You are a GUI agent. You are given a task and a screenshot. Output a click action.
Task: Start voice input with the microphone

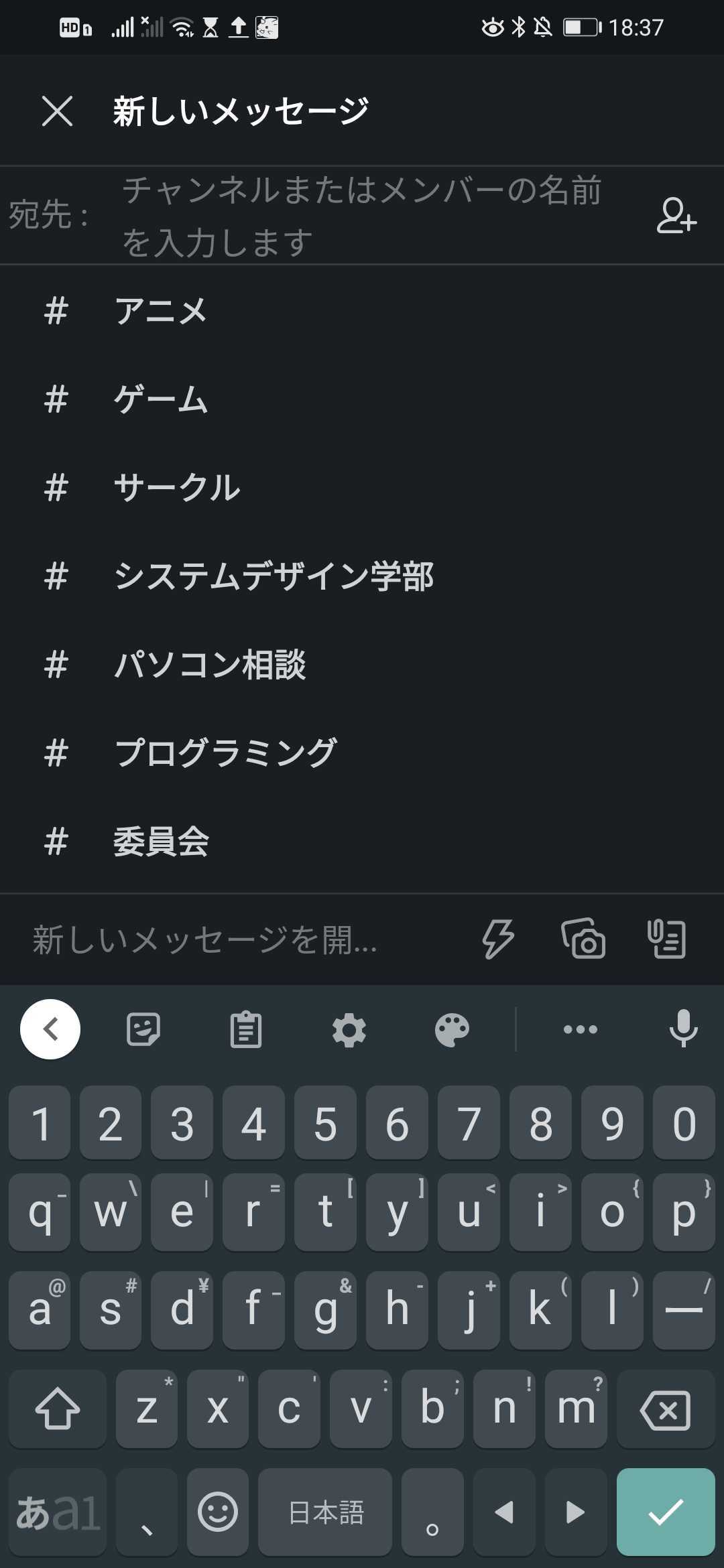[683, 1029]
